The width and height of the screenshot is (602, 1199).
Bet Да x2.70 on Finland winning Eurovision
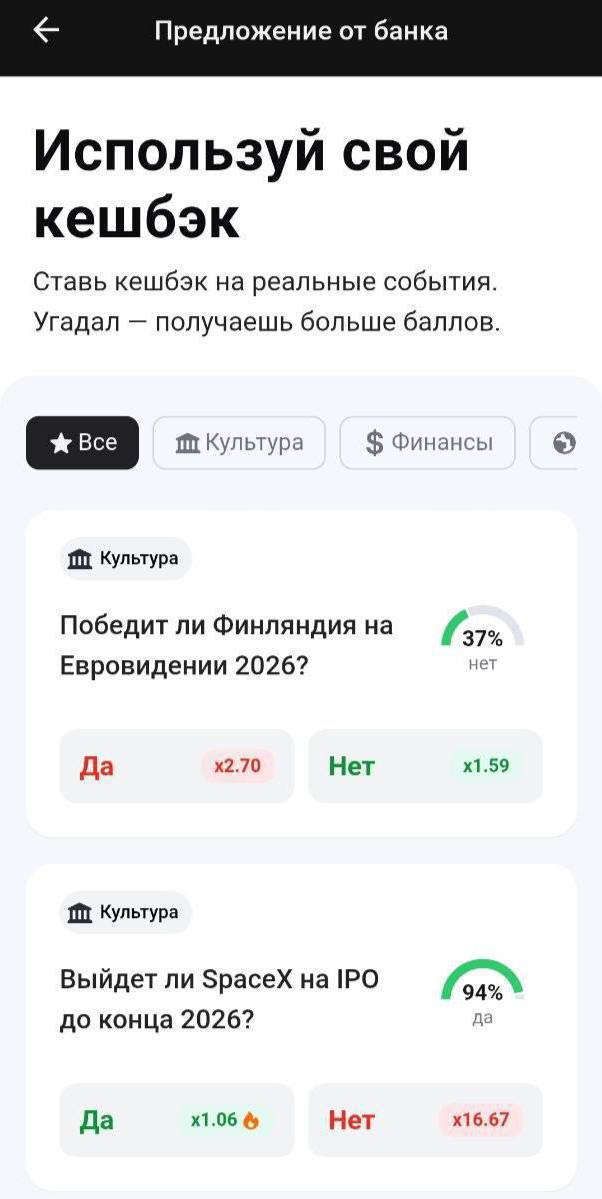click(x=177, y=765)
